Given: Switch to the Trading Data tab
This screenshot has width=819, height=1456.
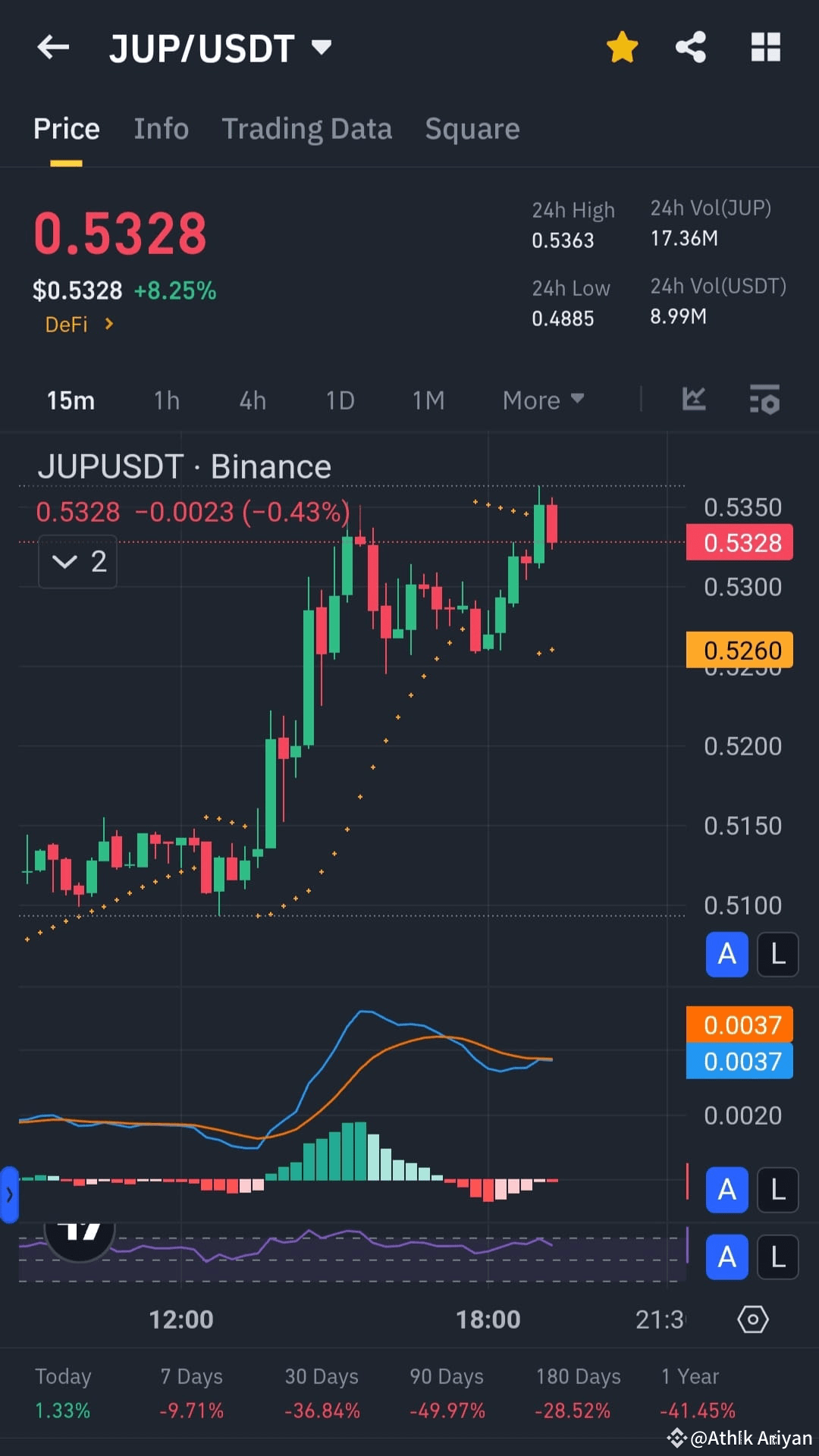Looking at the screenshot, I should (307, 128).
